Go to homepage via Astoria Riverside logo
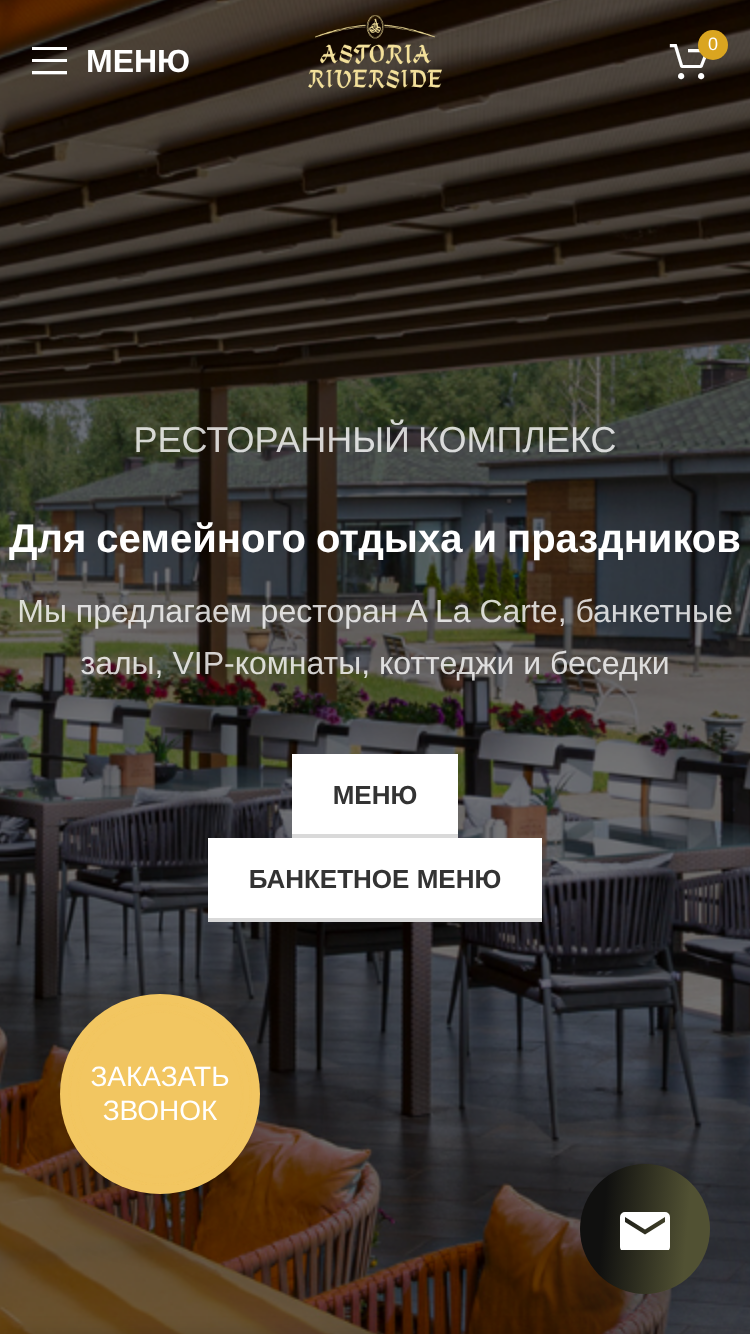The image size is (750, 1334). pos(375,53)
